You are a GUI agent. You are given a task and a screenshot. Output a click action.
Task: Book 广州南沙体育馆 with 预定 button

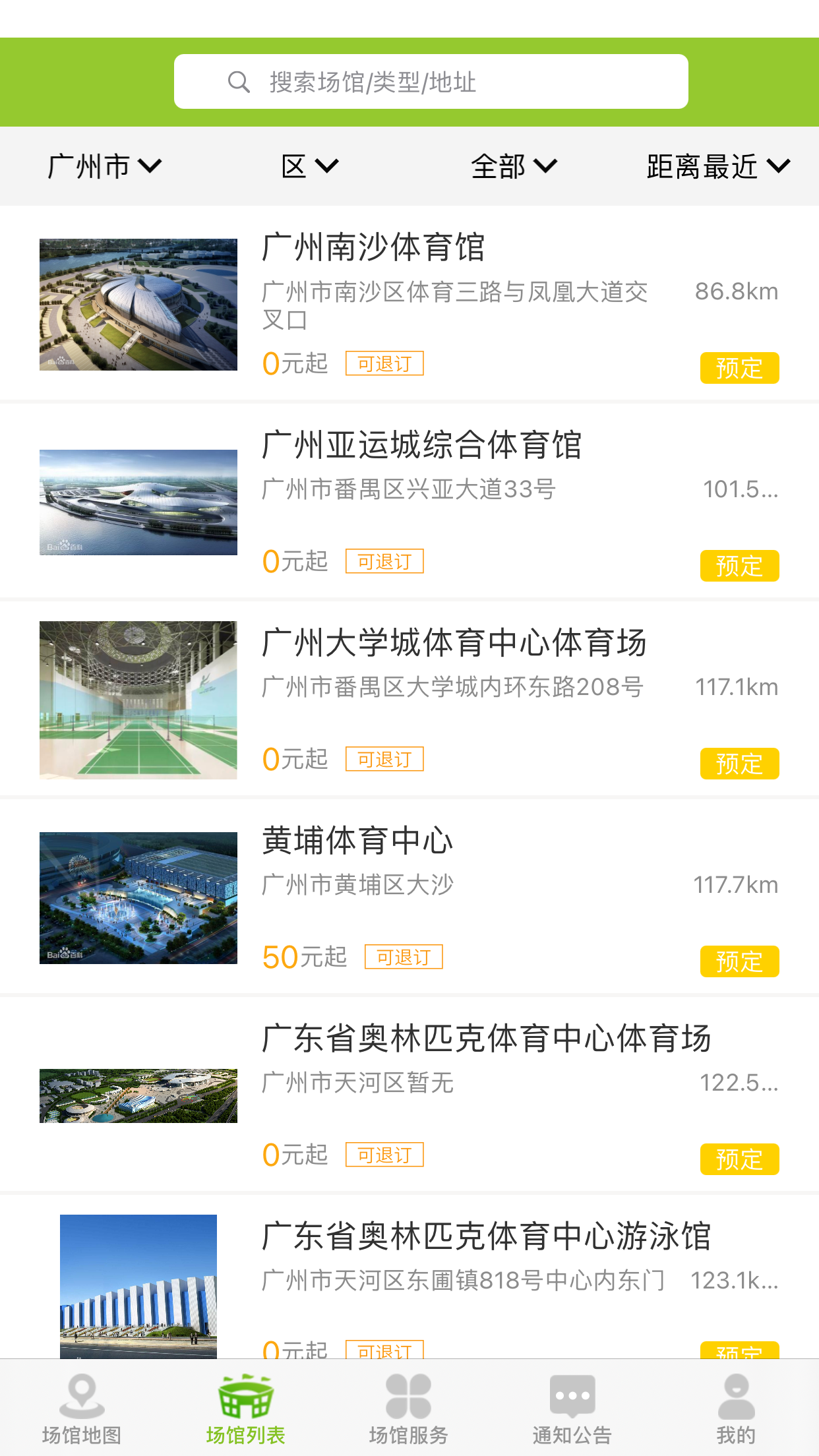tap(739, 368)
